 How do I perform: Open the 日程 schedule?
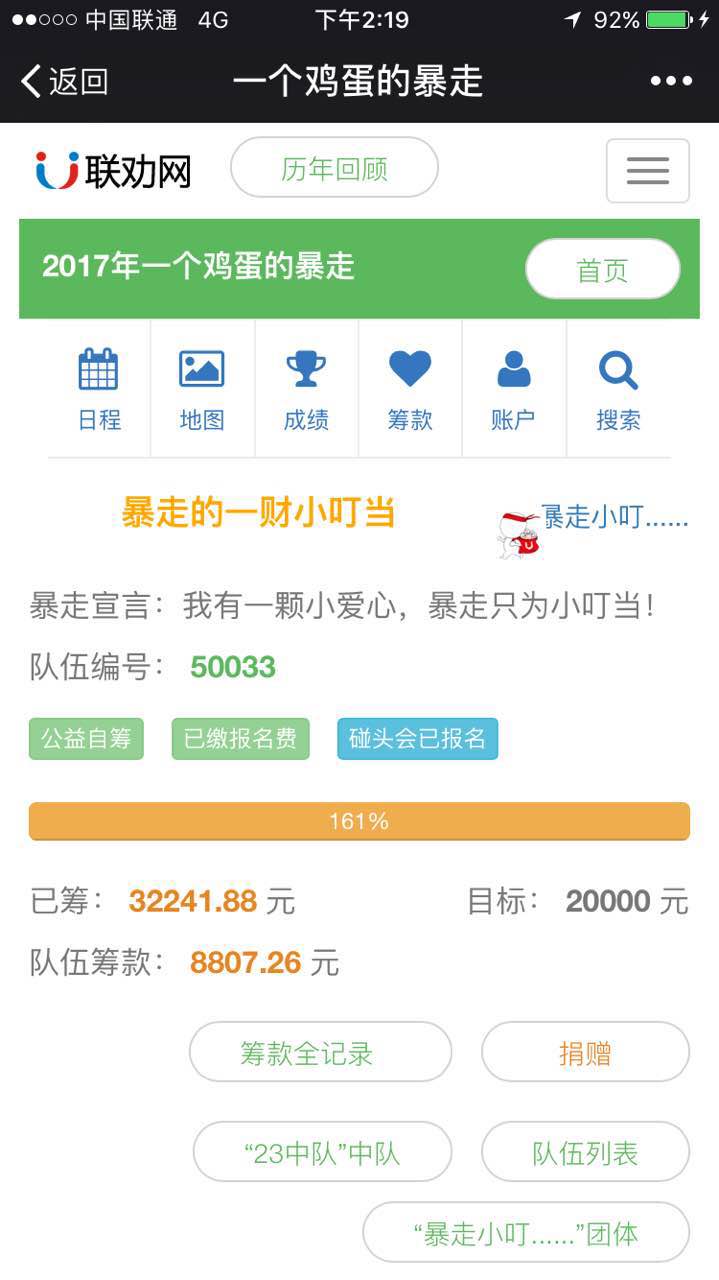pyautogui.click(x=99, y=389)
